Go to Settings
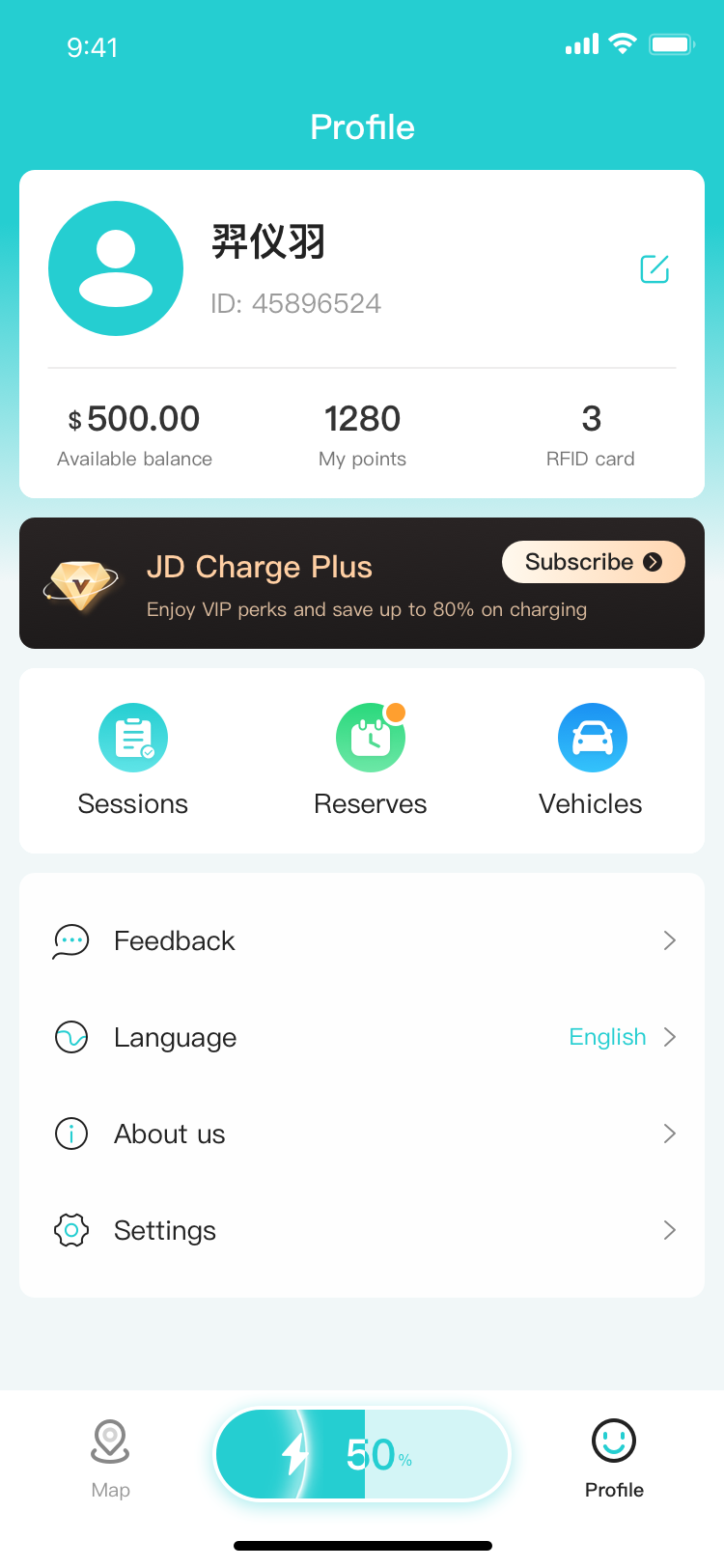The image size is (724, 1568). (x=362, y=1230)
